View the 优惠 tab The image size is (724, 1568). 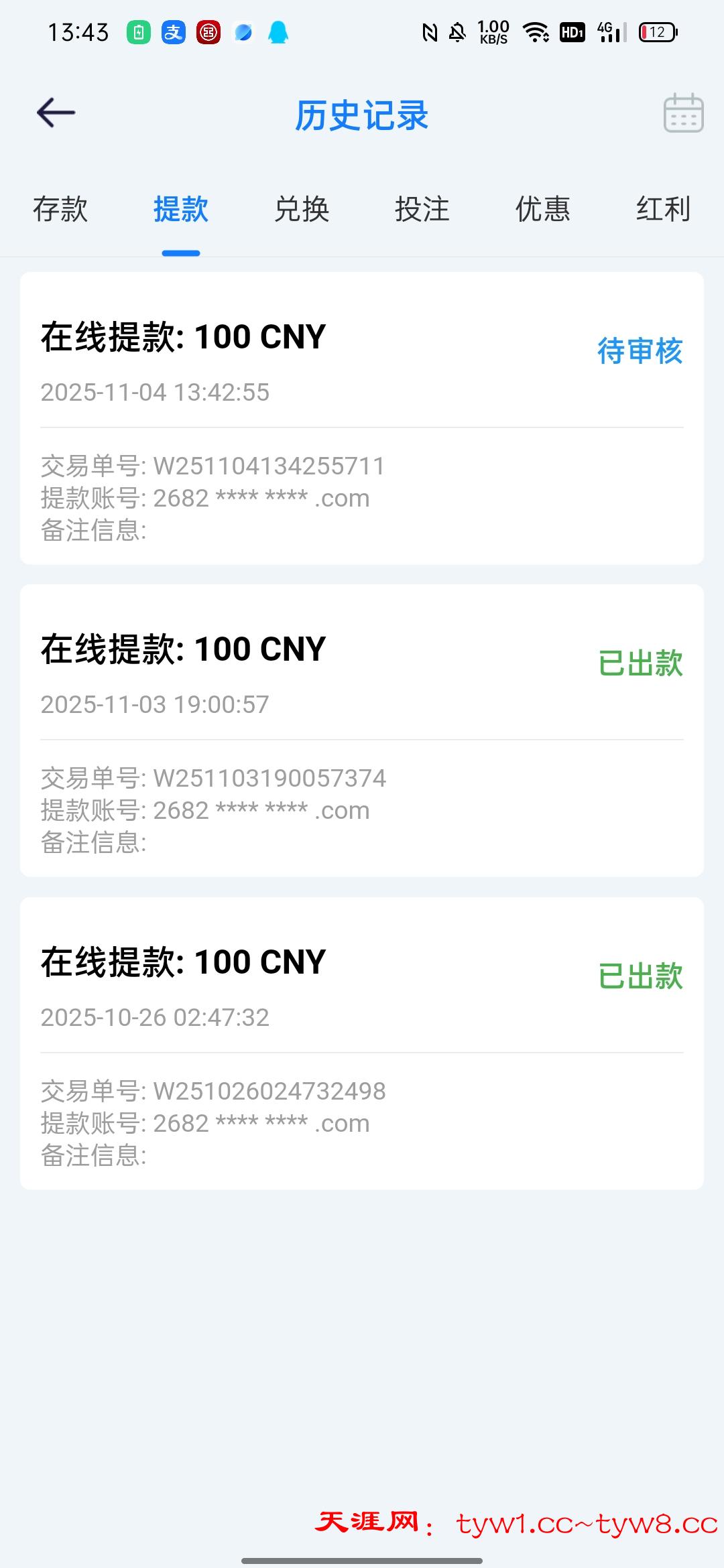(x=543, y=209)
